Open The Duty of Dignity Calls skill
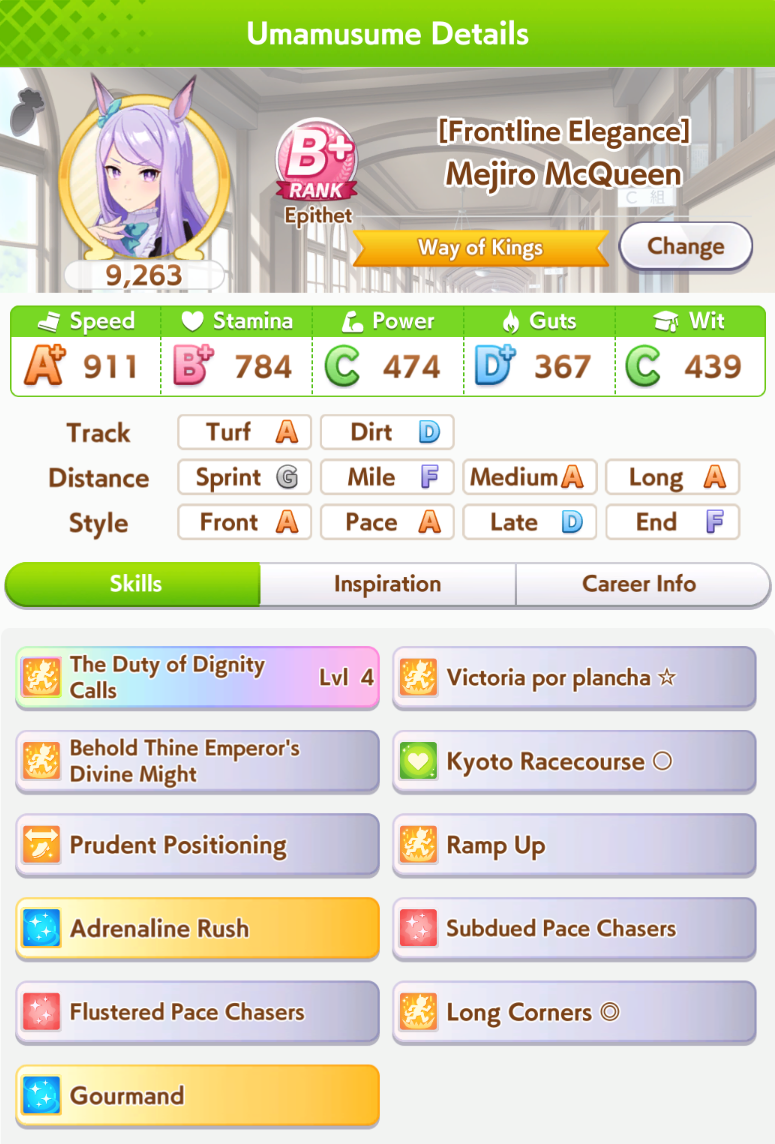775x1144 pixels. (197, 678)
